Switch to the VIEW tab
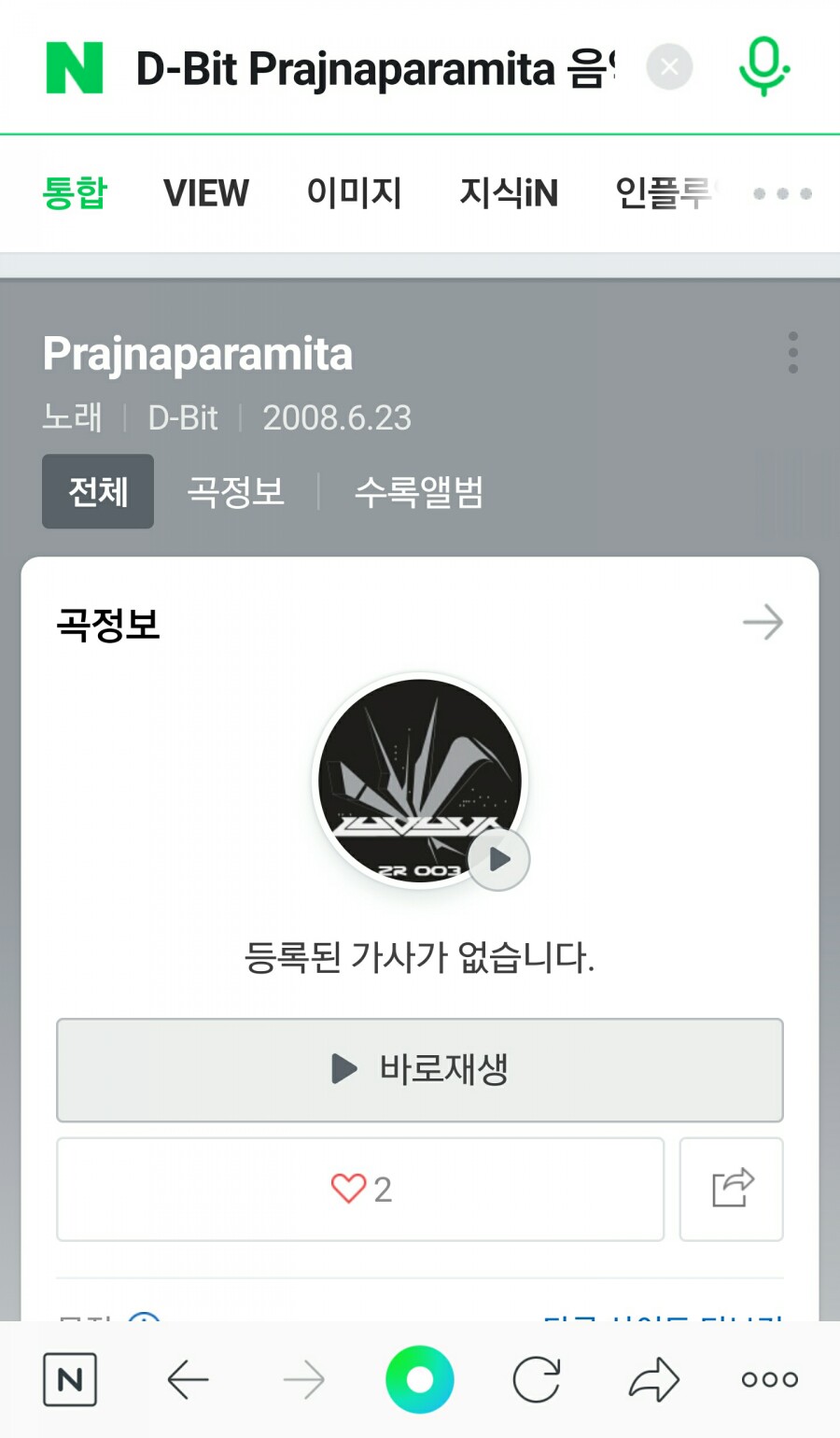The height and width of the screenshot is (1438, 840). coord(206,193)
